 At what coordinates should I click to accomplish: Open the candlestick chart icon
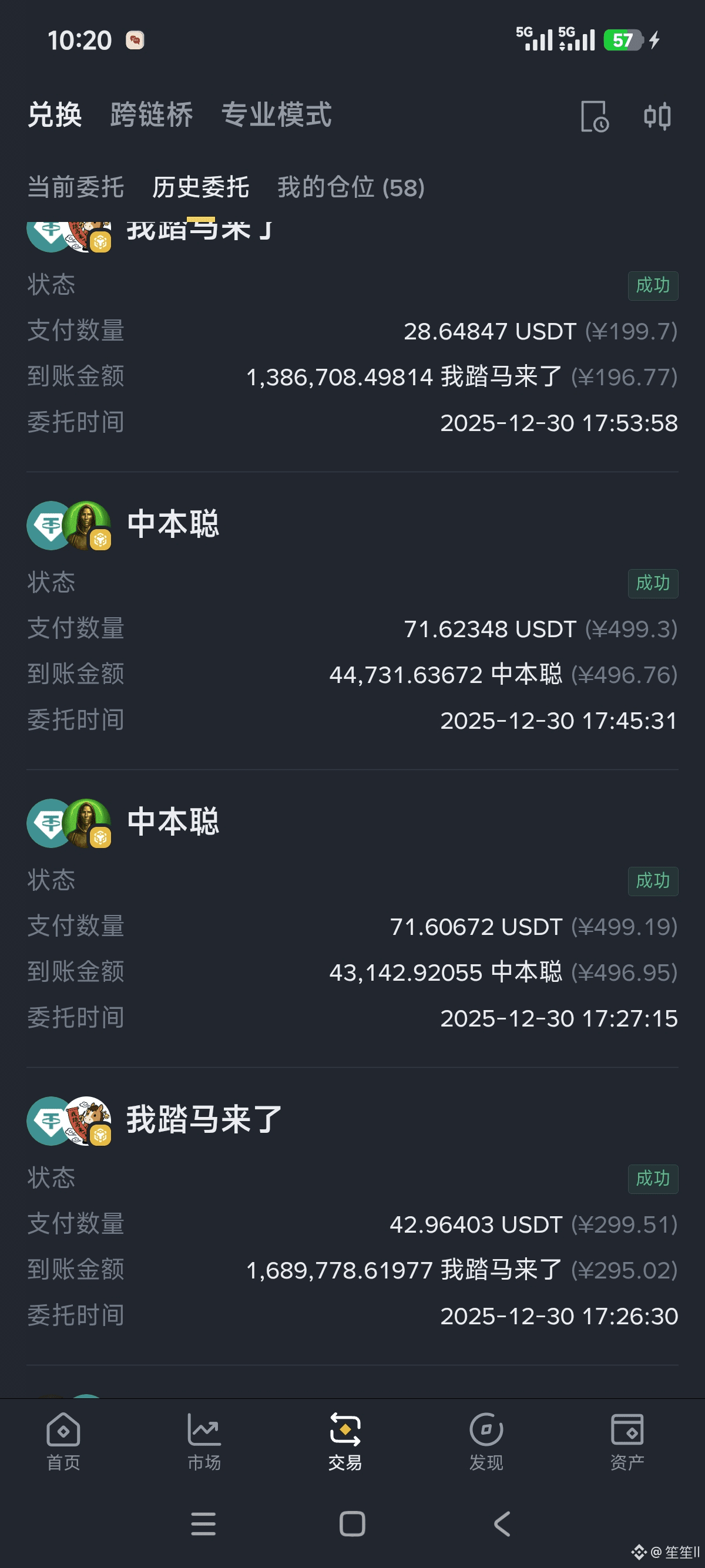tap(657, 116)
